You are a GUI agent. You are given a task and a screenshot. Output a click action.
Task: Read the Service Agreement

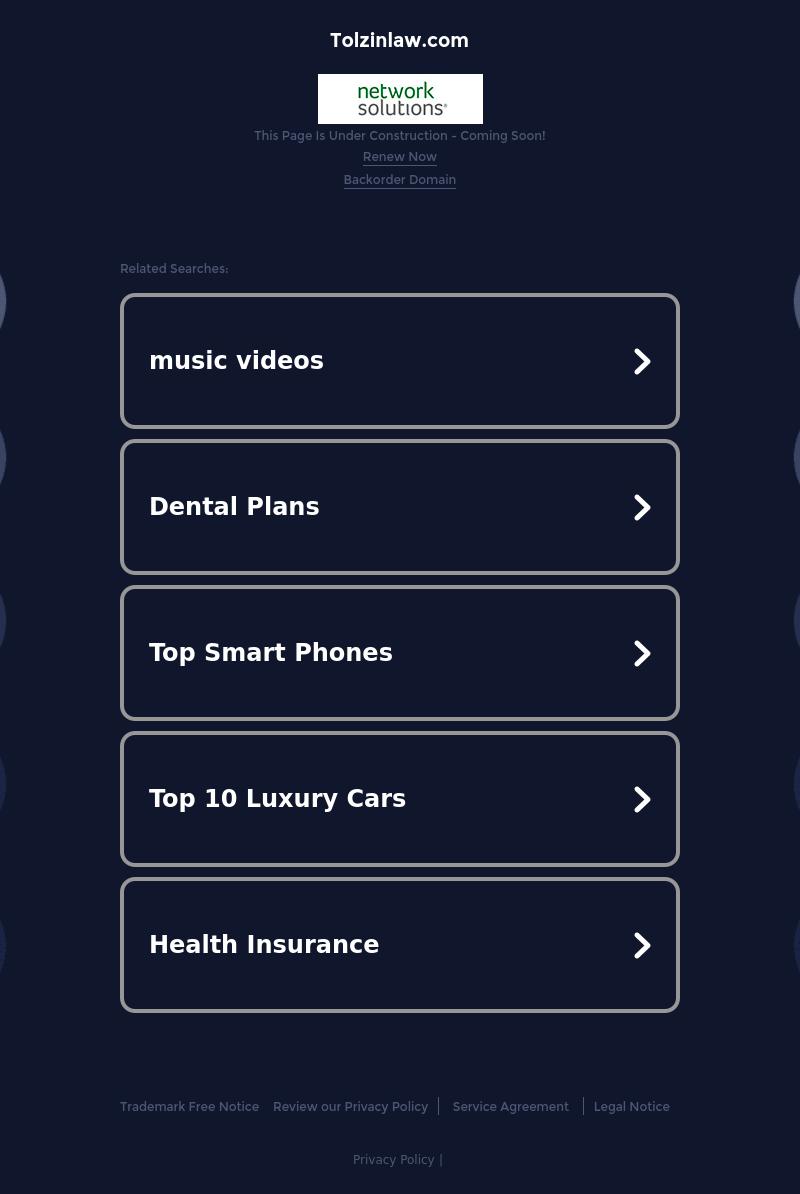[510, 1107]
